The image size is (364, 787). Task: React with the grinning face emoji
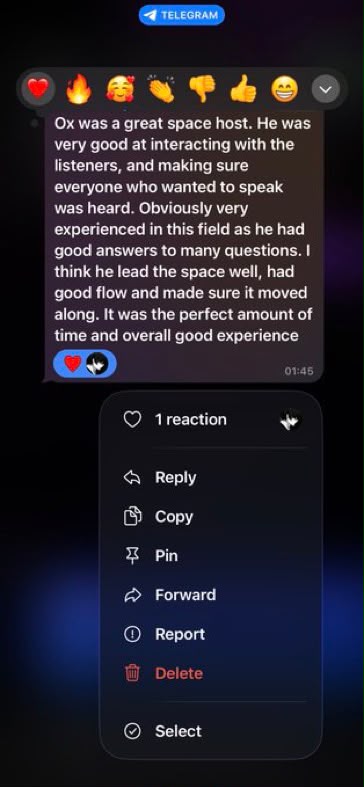coord(285,90)
